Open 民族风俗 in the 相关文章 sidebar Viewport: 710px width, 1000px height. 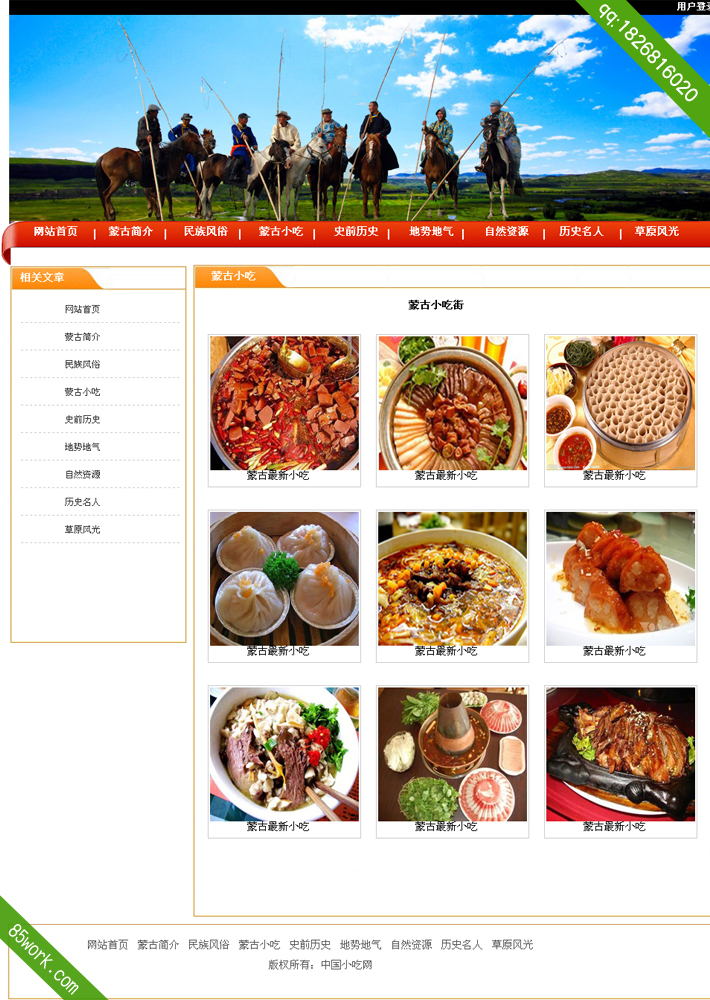point(82,364)
